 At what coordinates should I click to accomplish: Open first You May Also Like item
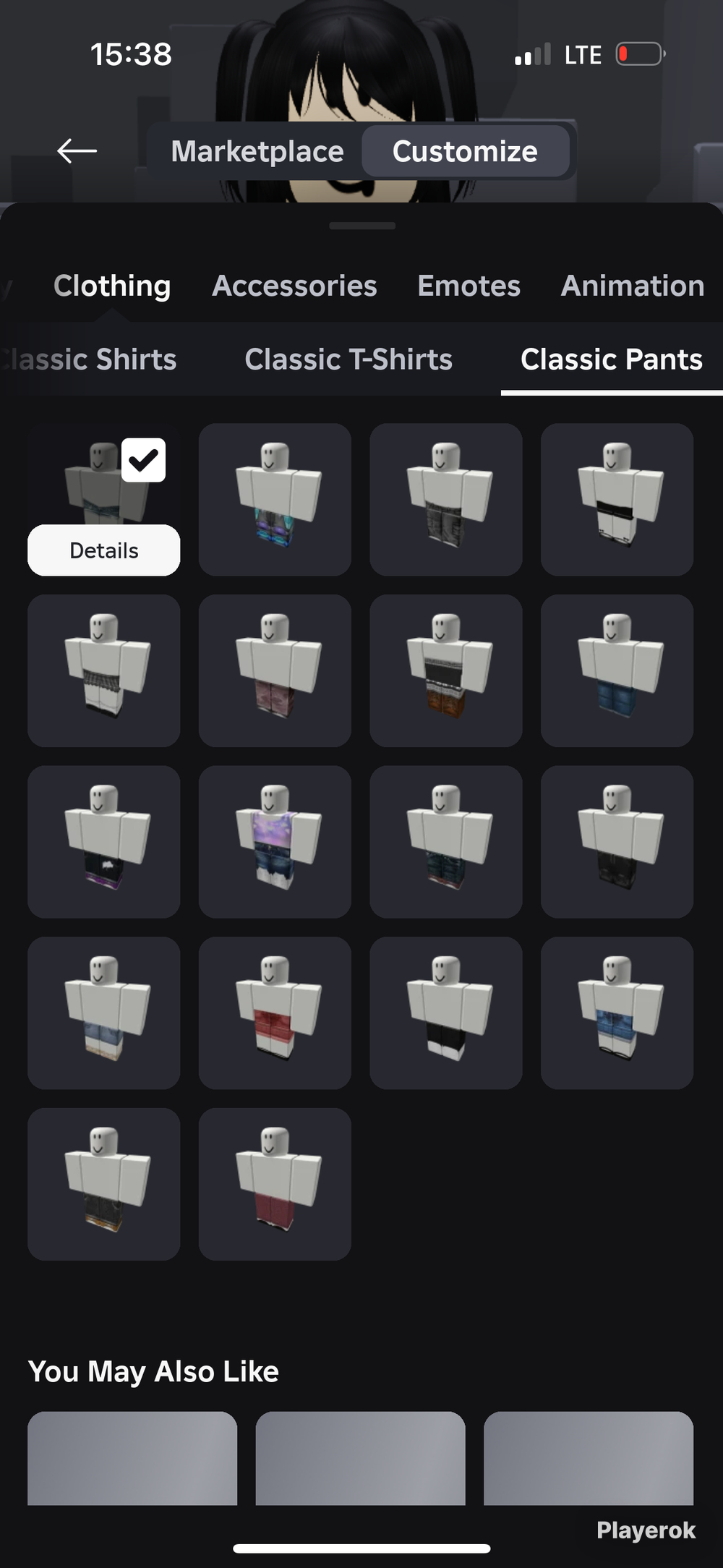point(132,1457)
